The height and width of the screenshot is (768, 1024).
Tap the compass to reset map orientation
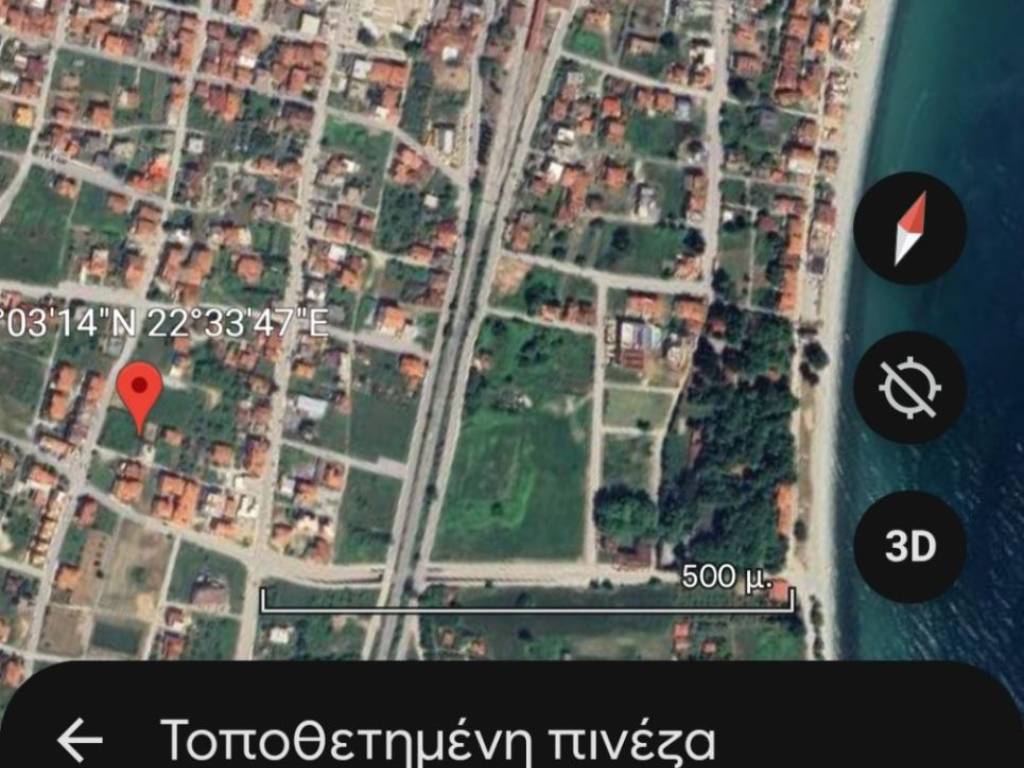point(909,228)
